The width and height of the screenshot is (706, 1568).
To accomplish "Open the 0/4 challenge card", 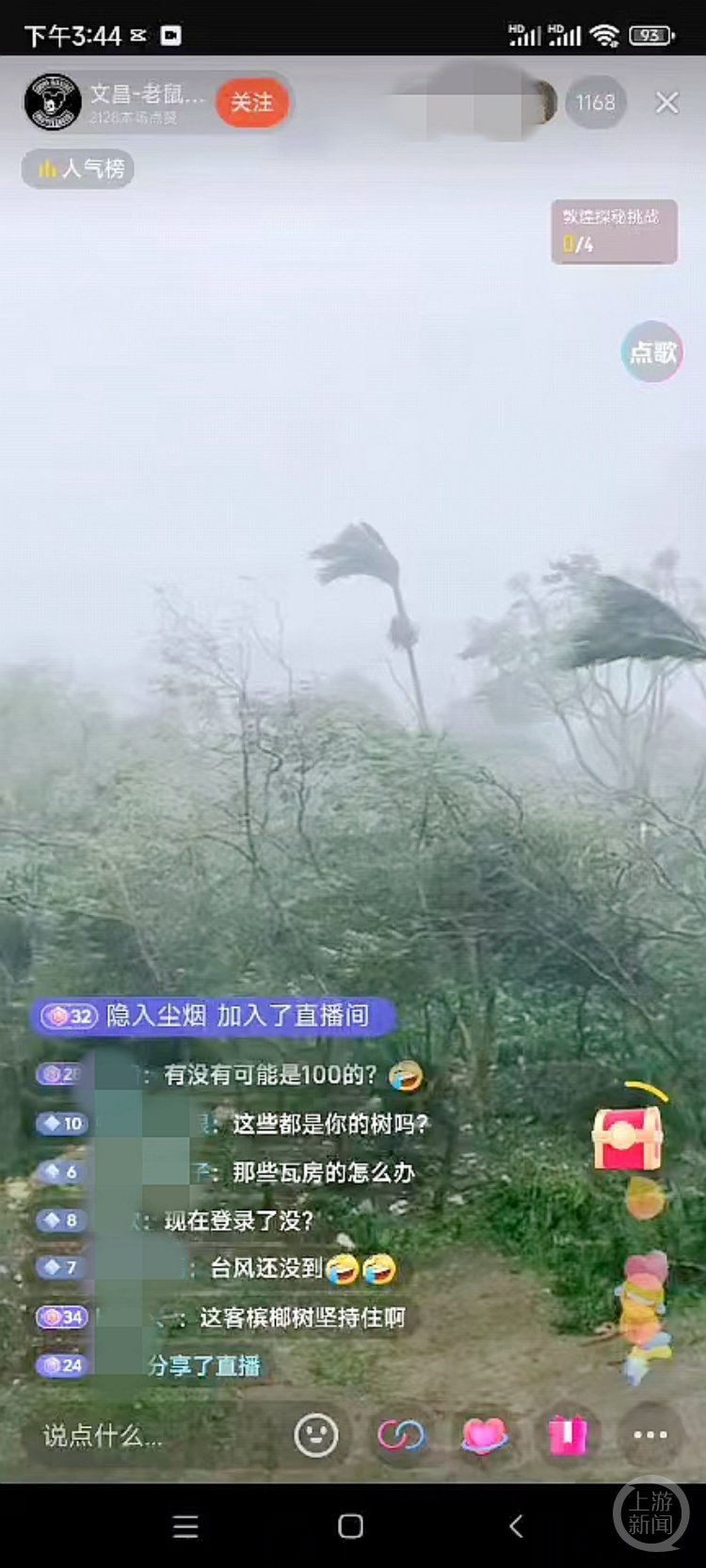I will [614, 232].
